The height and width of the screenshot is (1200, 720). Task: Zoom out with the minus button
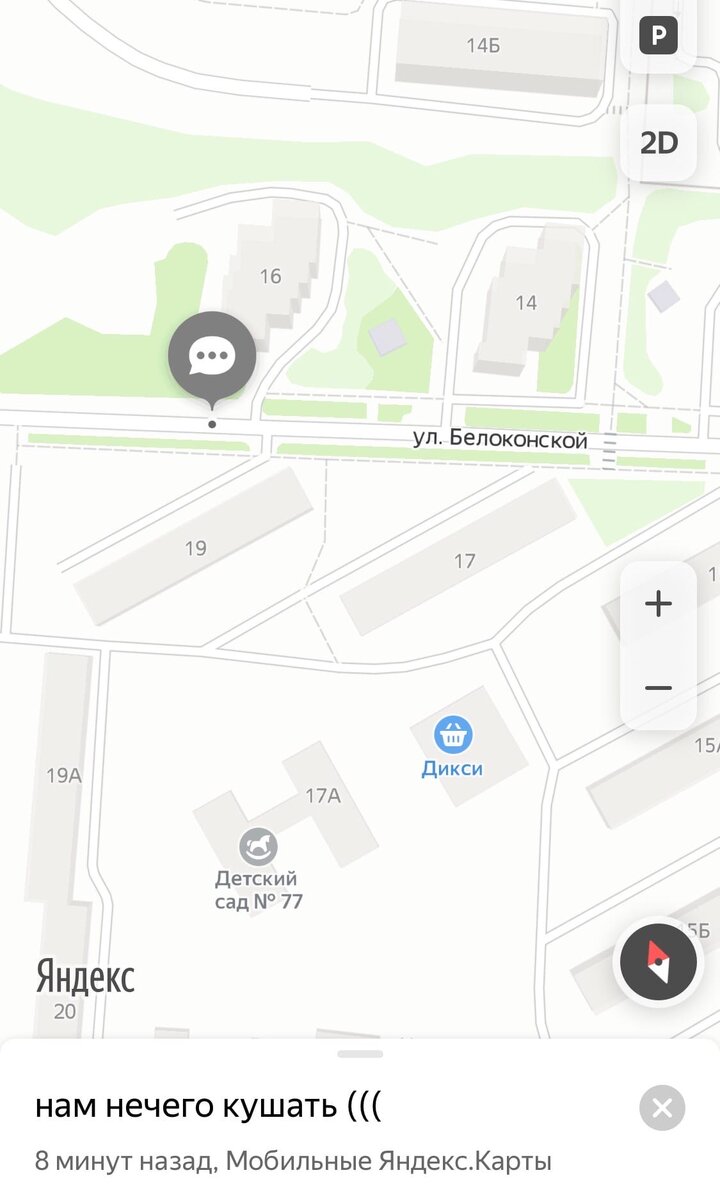(658, 688)
